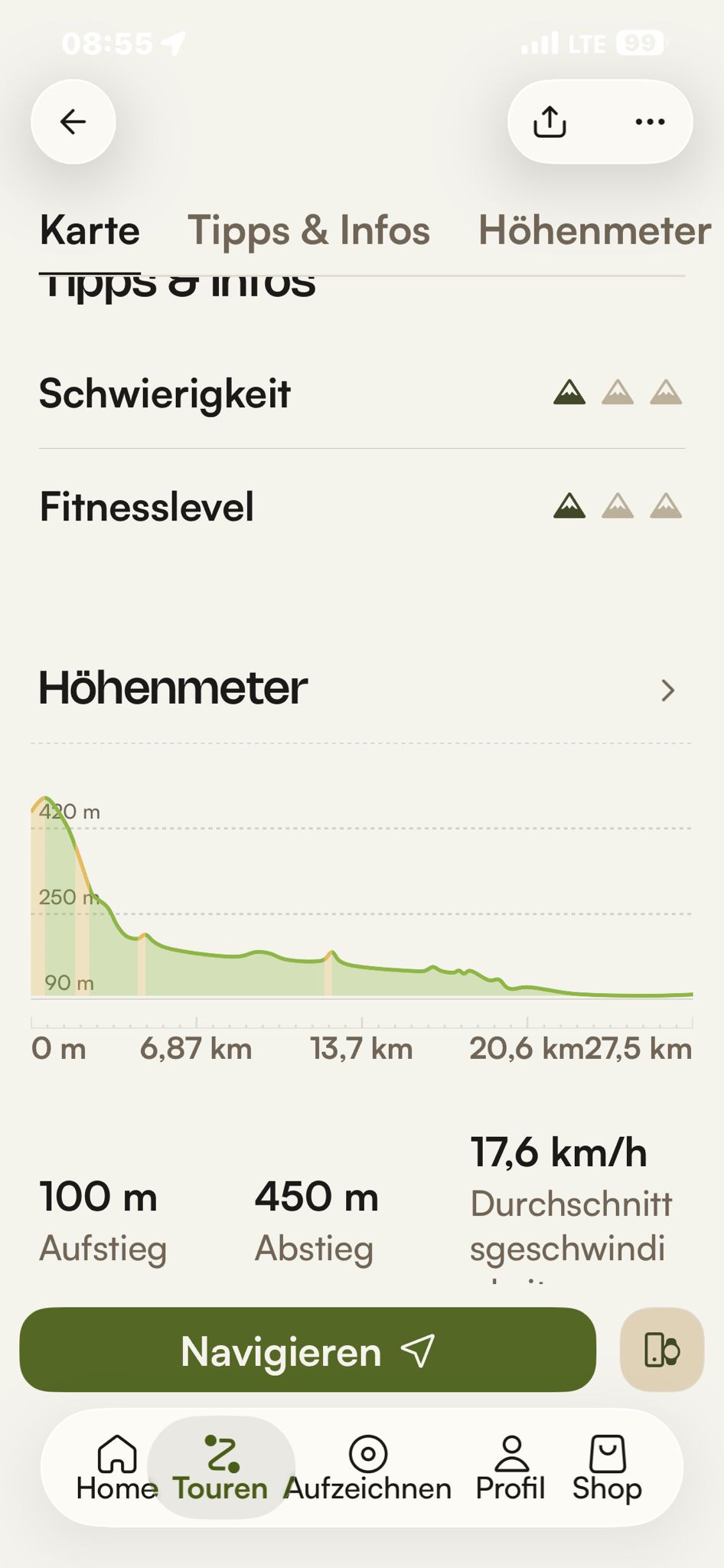This screenshot has width=724, height=1568.
Task: Select the Touren tab
Action: click(220, 1468)
